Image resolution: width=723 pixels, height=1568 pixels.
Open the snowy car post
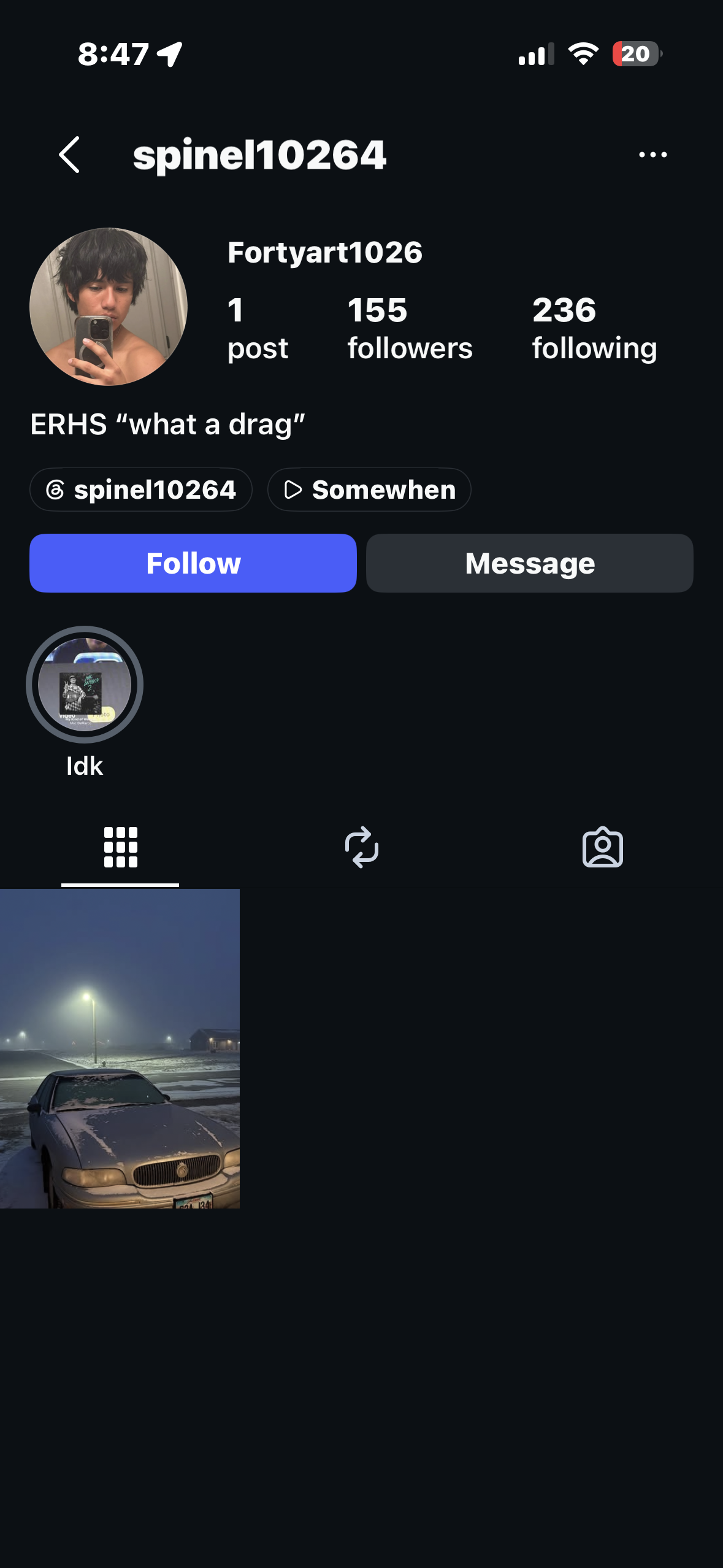120,1048
